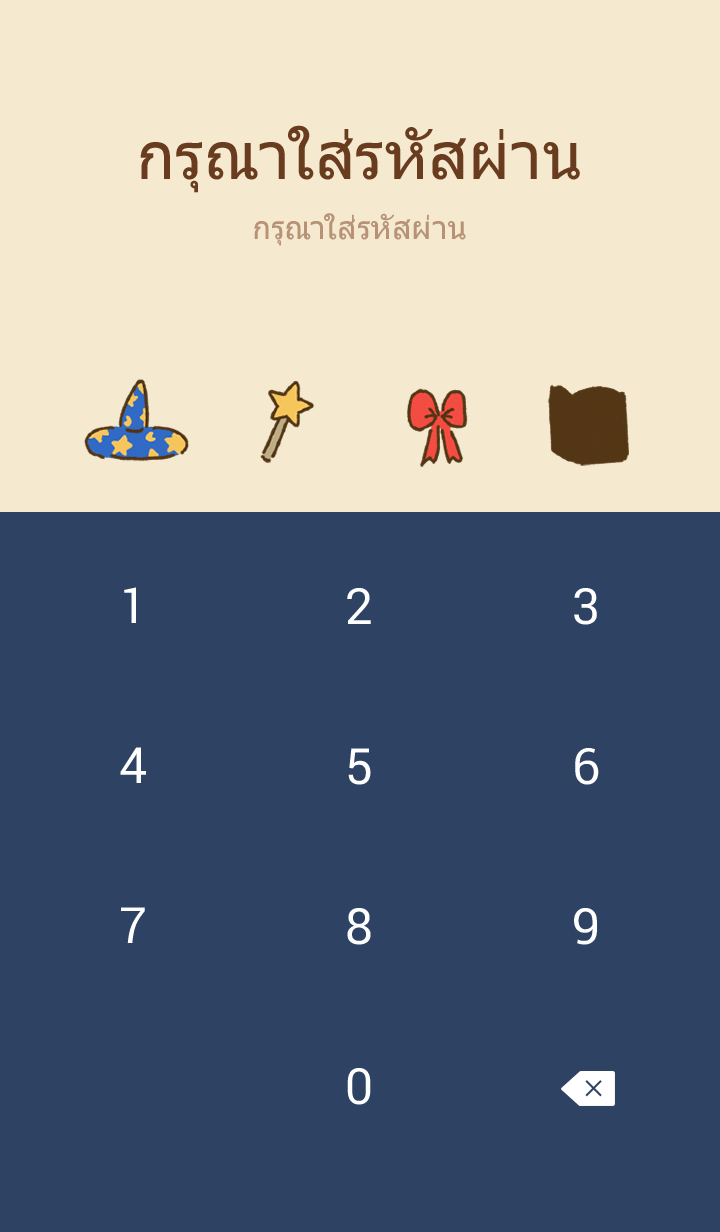Enter digit 9 on the passcode pad

coord(586,927)
